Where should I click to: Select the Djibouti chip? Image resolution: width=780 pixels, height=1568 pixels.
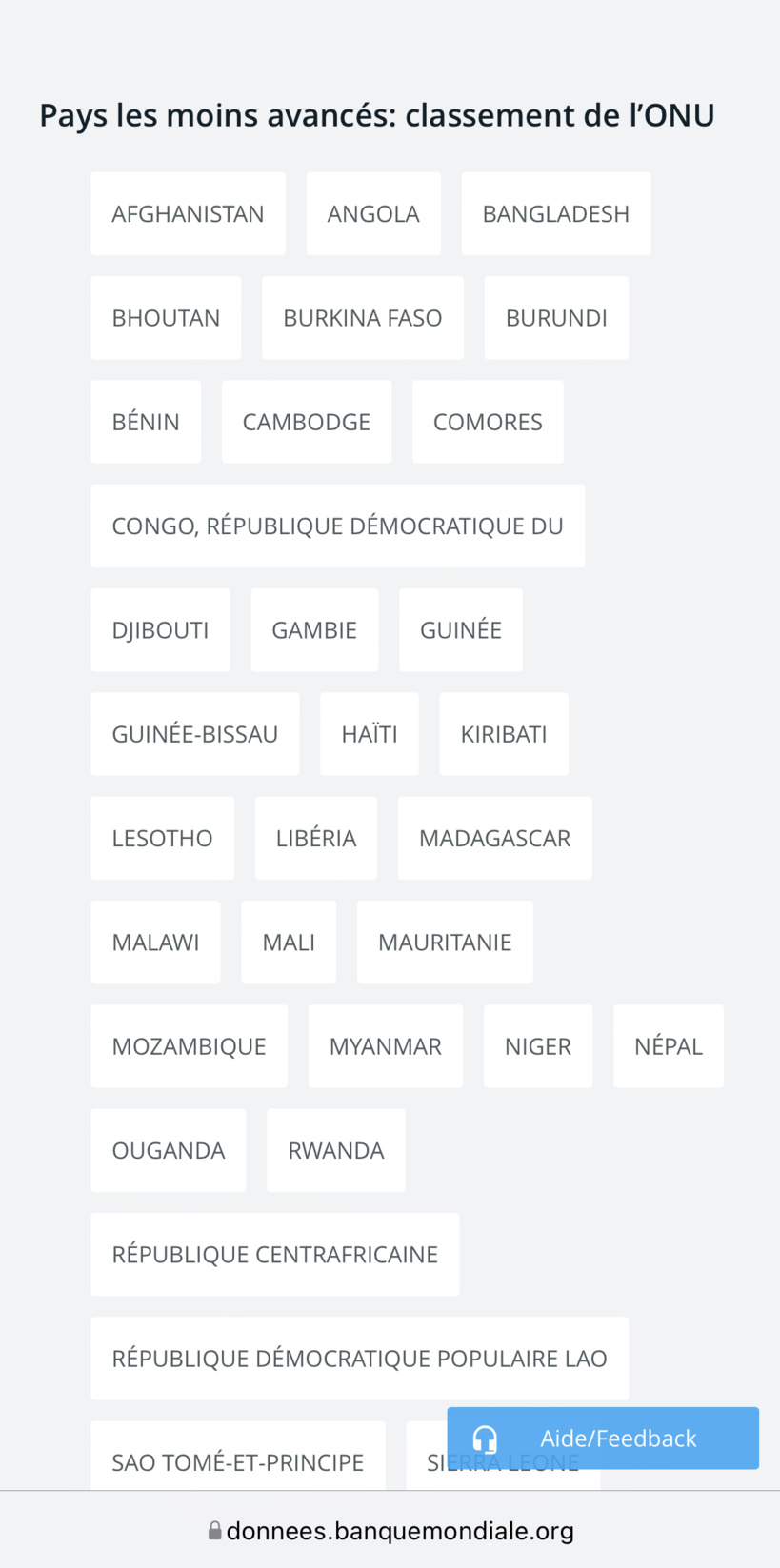click(x=160, y=629)
